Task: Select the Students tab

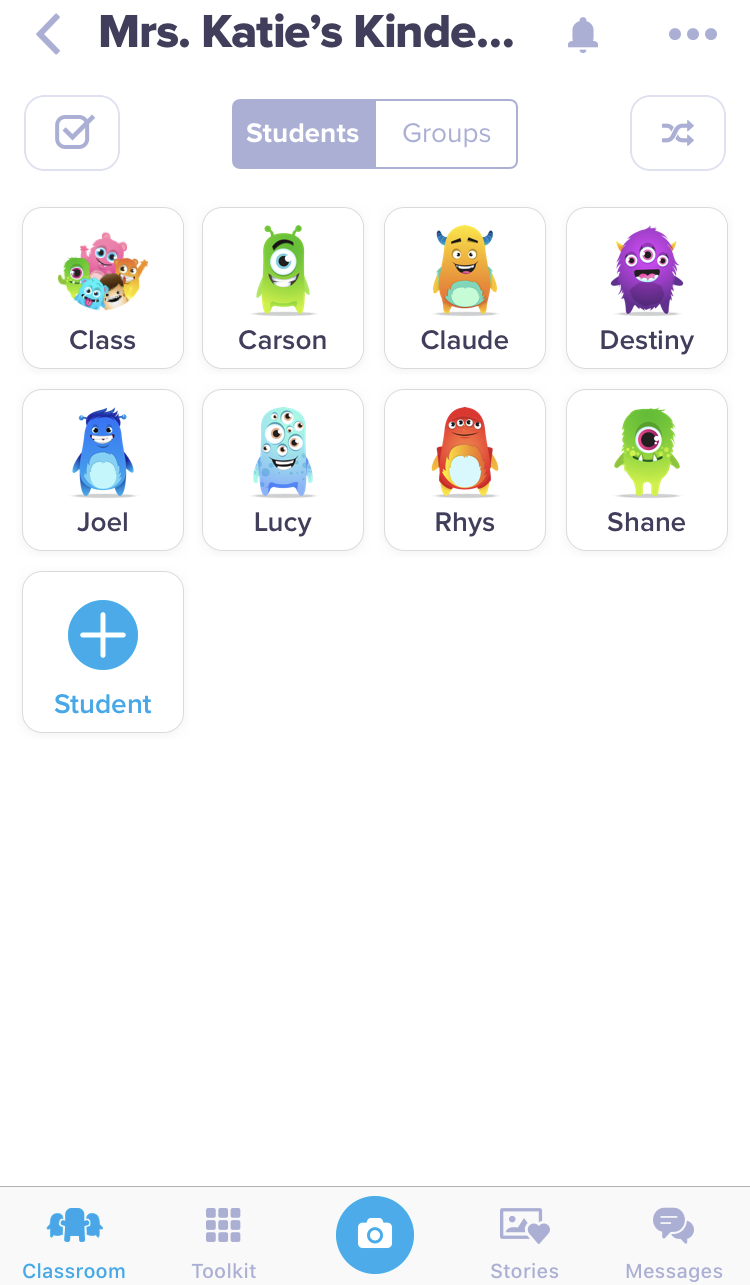Action: pyautogui.click(x=303, y=133)
